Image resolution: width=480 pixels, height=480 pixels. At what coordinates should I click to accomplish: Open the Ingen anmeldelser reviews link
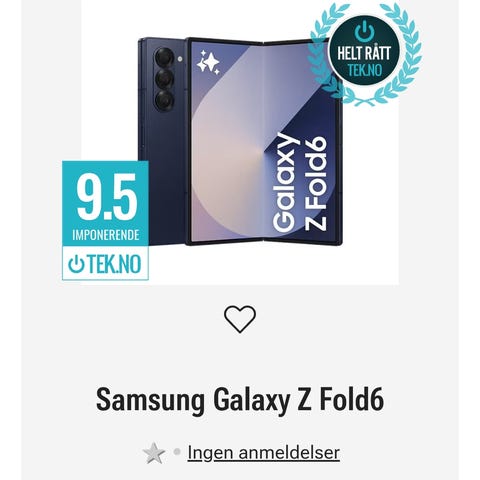click(263, 453)
